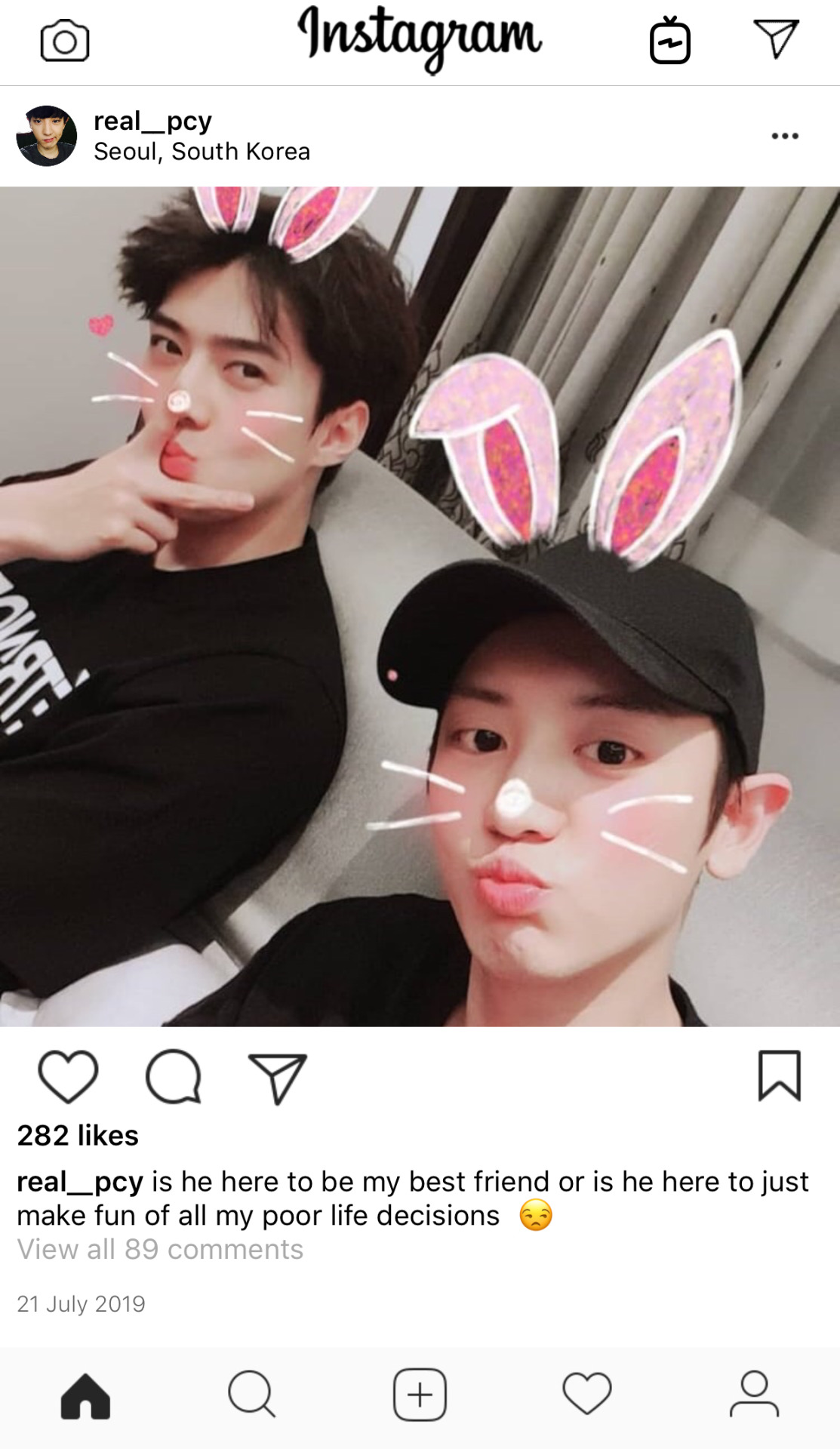The width and height of the screenshot is (840, 1449).
Task: Open the comment bubble under the post
Action: 174,1077
